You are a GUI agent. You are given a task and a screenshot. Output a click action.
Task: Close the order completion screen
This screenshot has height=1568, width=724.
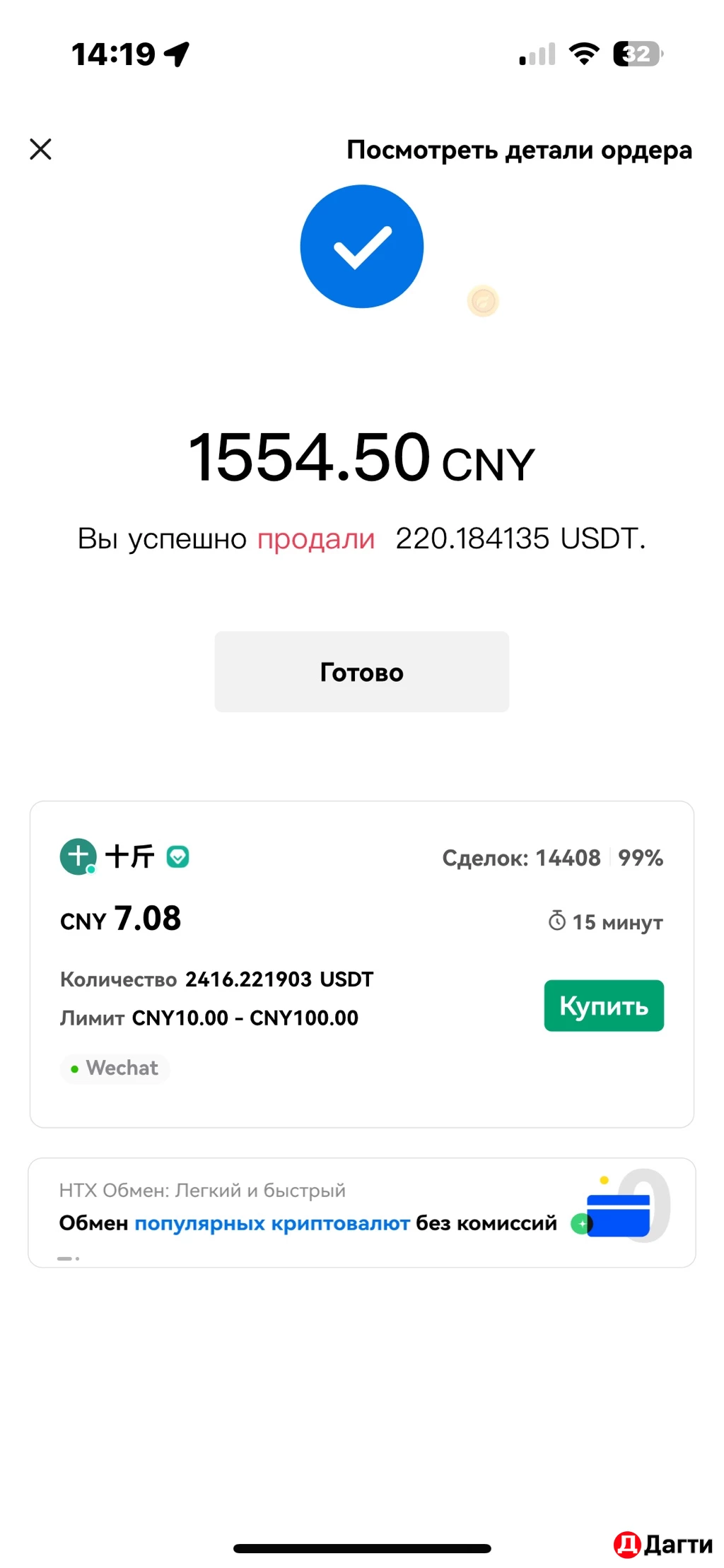(x=40, y=149)
